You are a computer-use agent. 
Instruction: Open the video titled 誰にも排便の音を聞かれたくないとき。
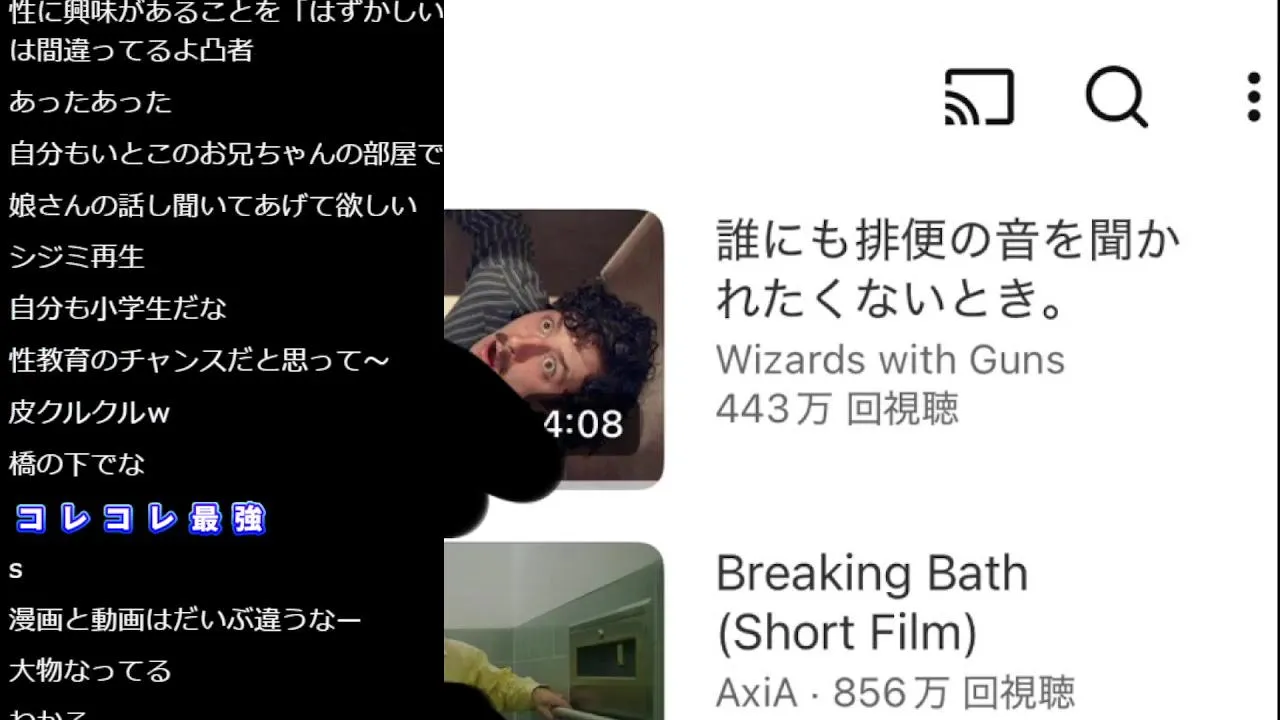point(947,270)
